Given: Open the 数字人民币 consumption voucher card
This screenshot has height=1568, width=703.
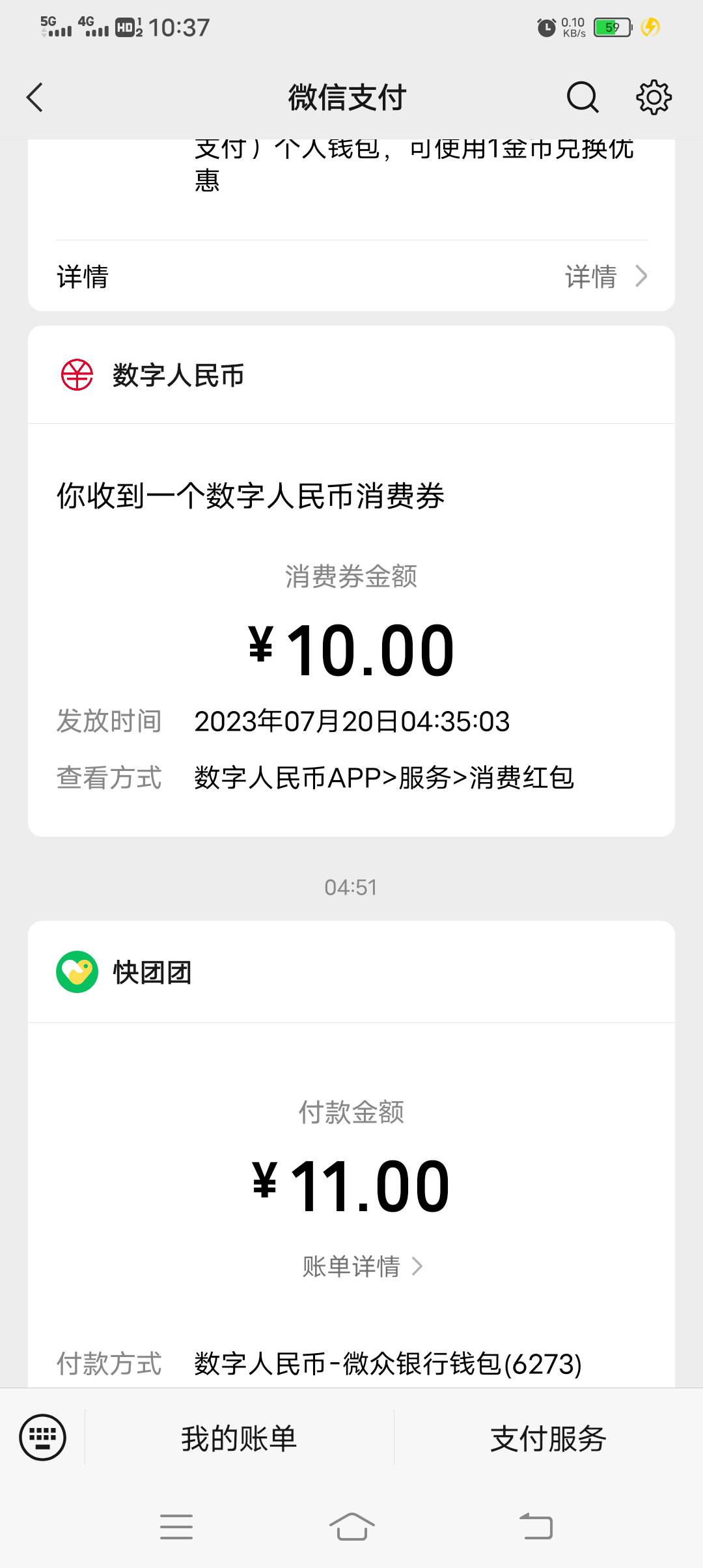Looking at the screenshot, I should 351,625.
